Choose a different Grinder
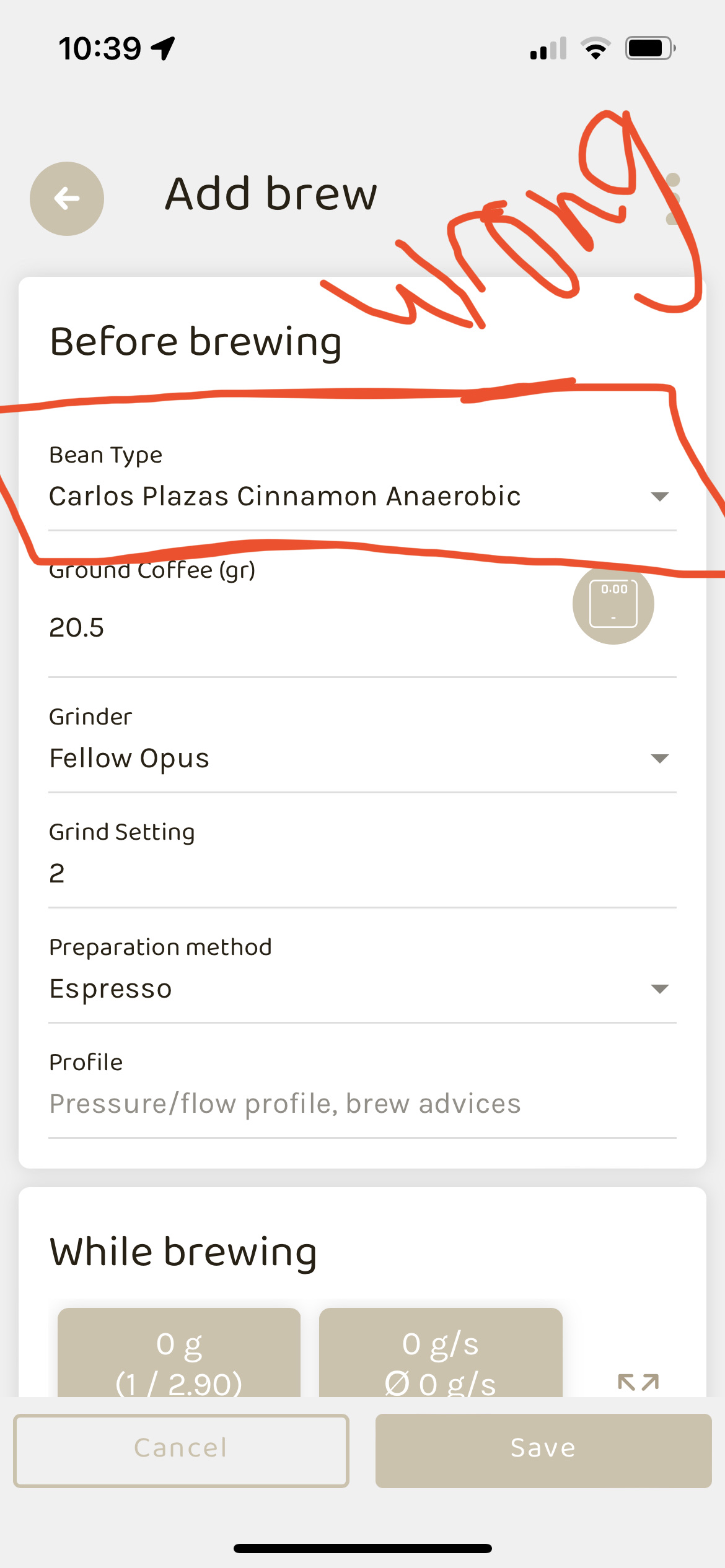 click(362, 745)
